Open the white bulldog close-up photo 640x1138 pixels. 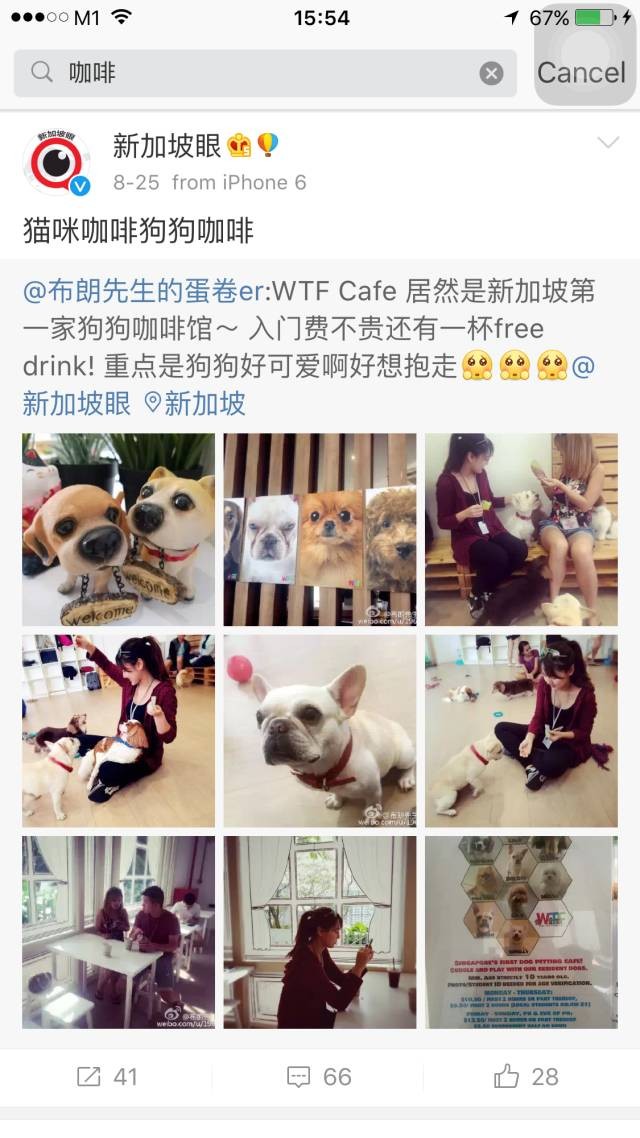[x=320, y=731]
